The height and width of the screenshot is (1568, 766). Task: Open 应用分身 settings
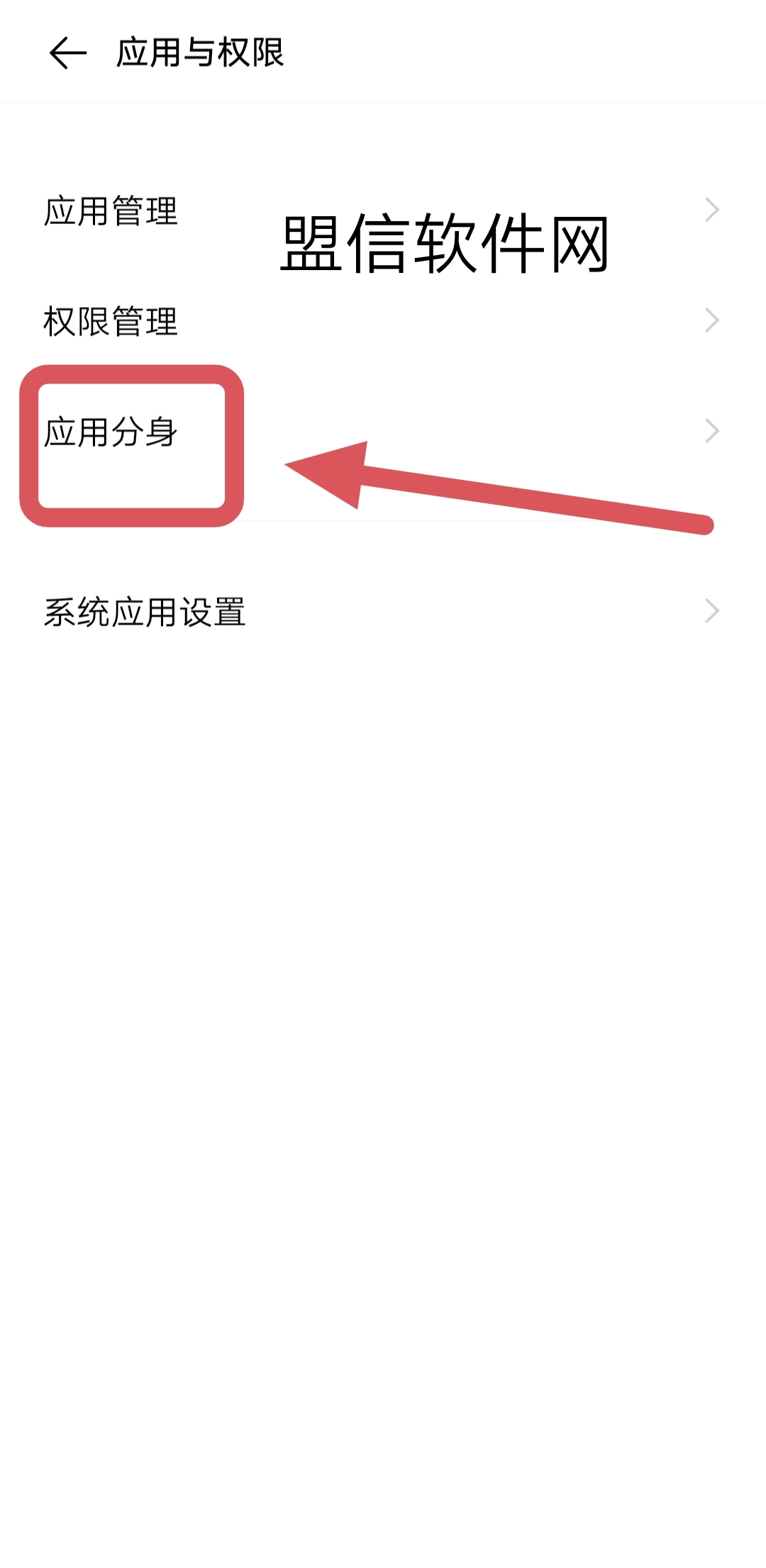pyautogui.click(x=383, y=432)
